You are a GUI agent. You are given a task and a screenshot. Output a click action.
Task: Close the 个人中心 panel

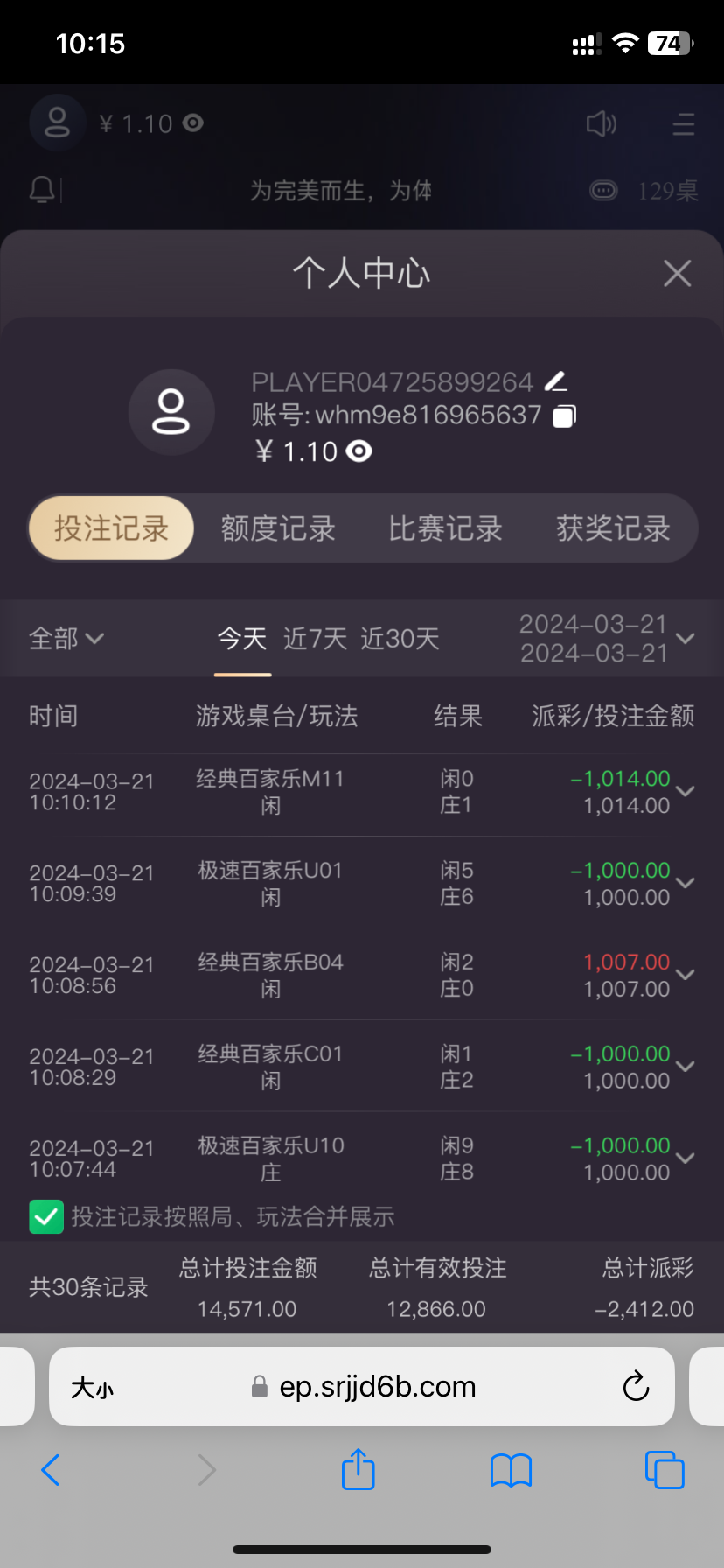(x=677, y=274)
